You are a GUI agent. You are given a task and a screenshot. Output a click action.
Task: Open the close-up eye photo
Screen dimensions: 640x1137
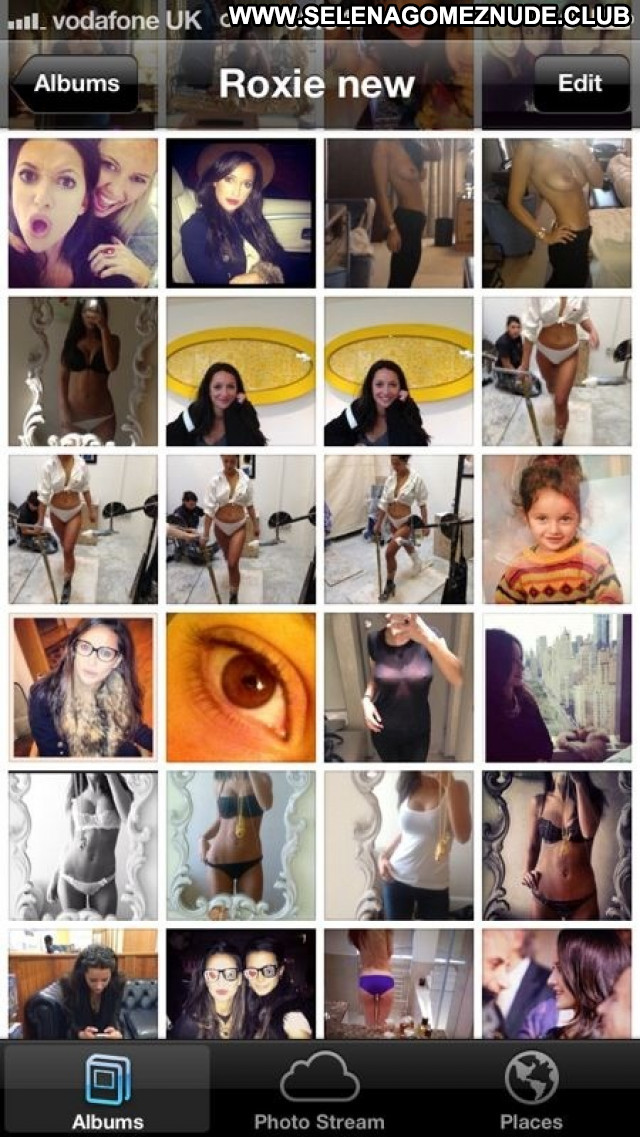pyautogui.click(x=241, y=688)
